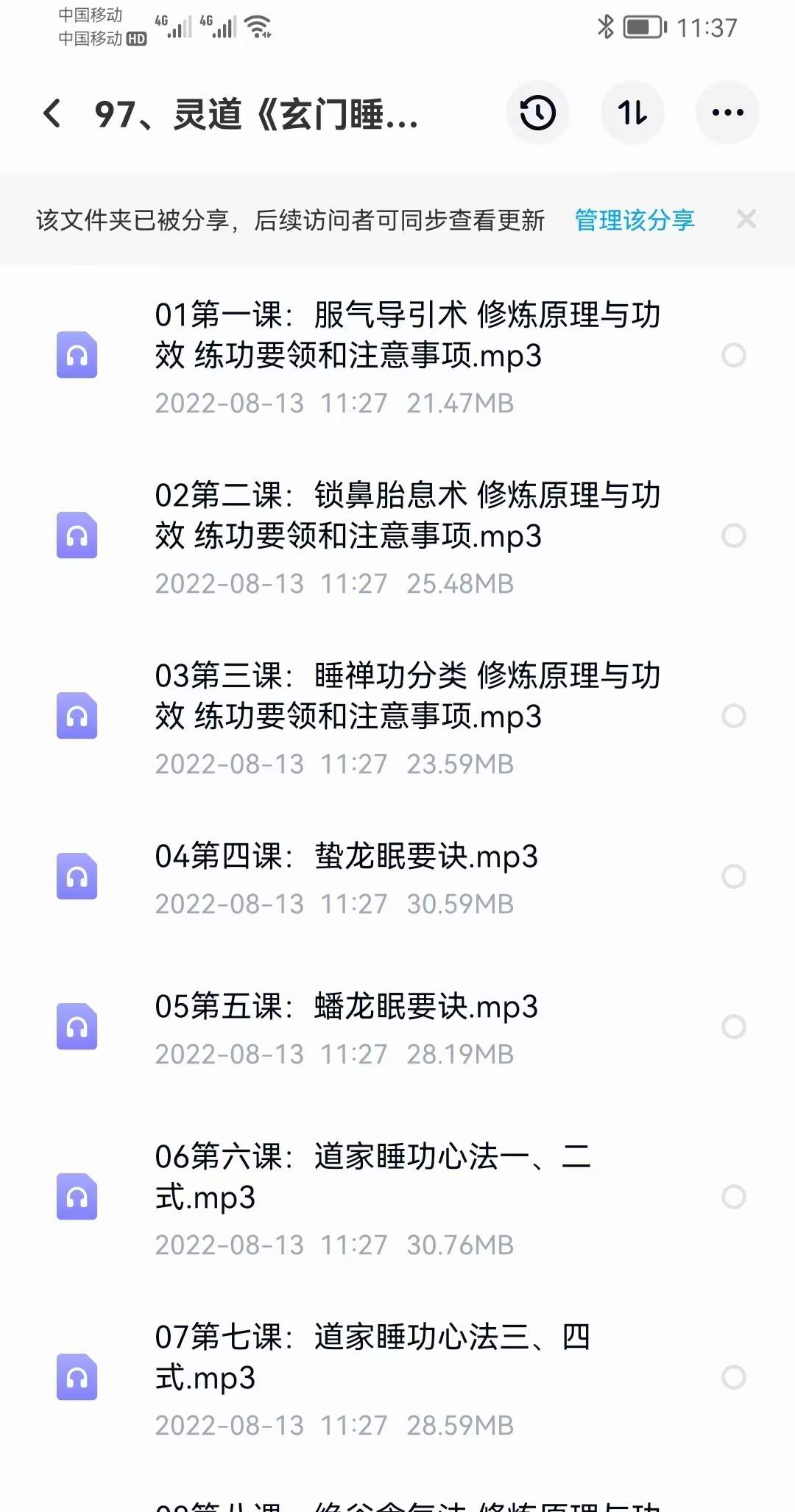Select the checkbox for 05第五课
The image size is (795, 1512).
[x=733, y=1026]
